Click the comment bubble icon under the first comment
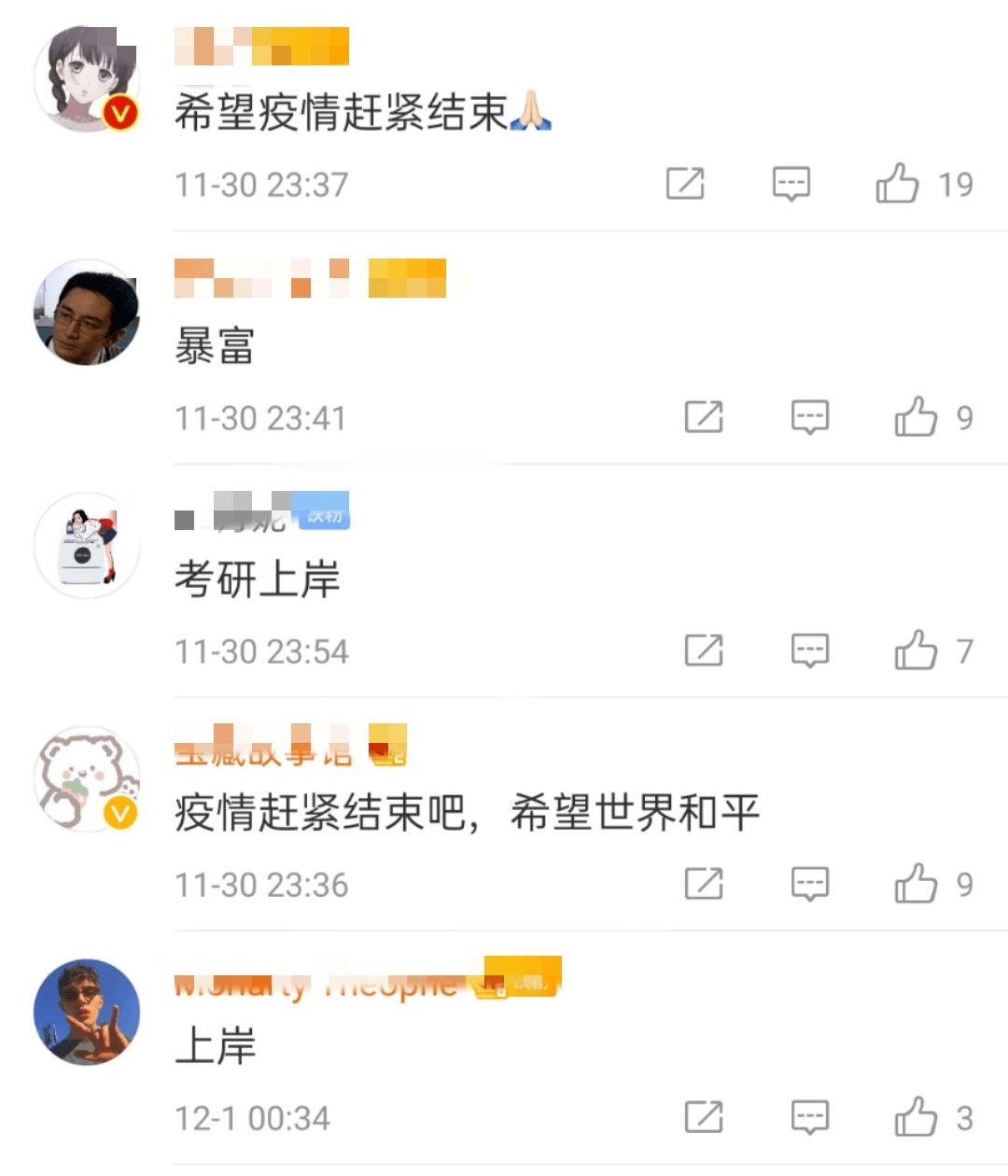The width and height of the screenshot is (1008, 1176). coord(791,184)
